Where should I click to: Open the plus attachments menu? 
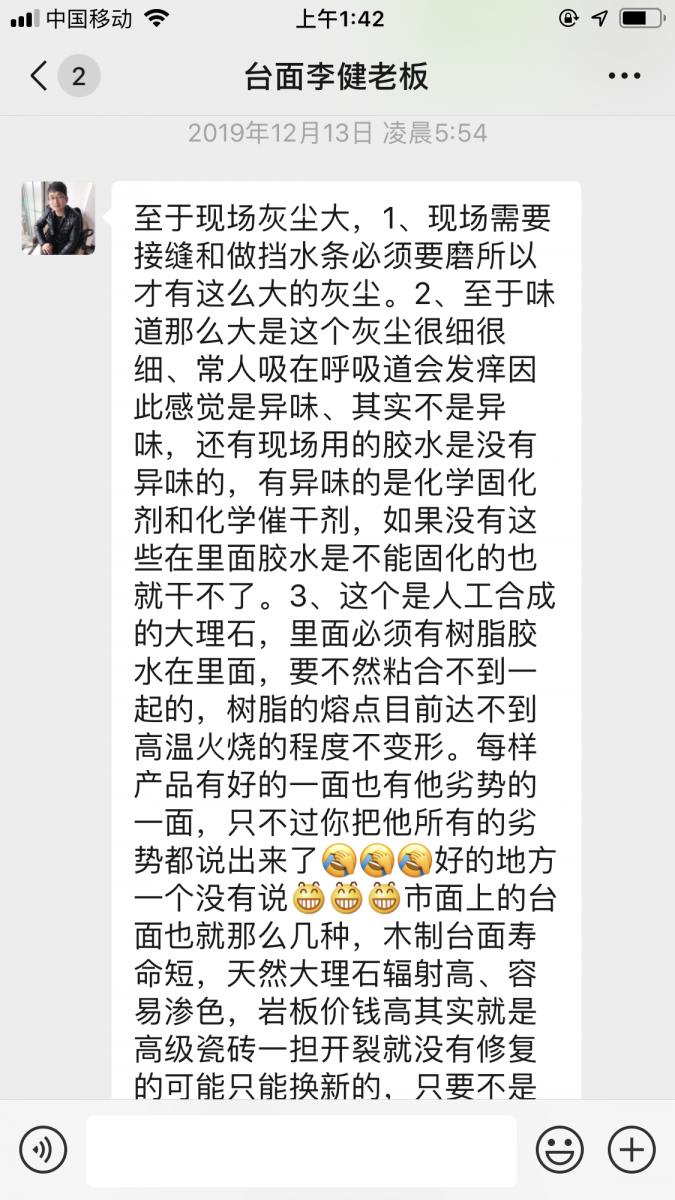[631, 1149]
